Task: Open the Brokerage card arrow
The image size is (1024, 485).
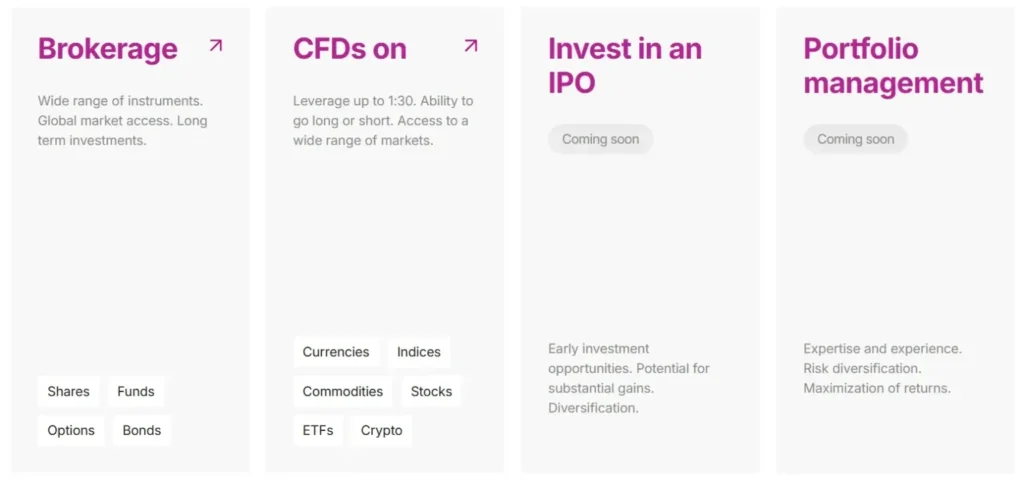Action: 216,46
